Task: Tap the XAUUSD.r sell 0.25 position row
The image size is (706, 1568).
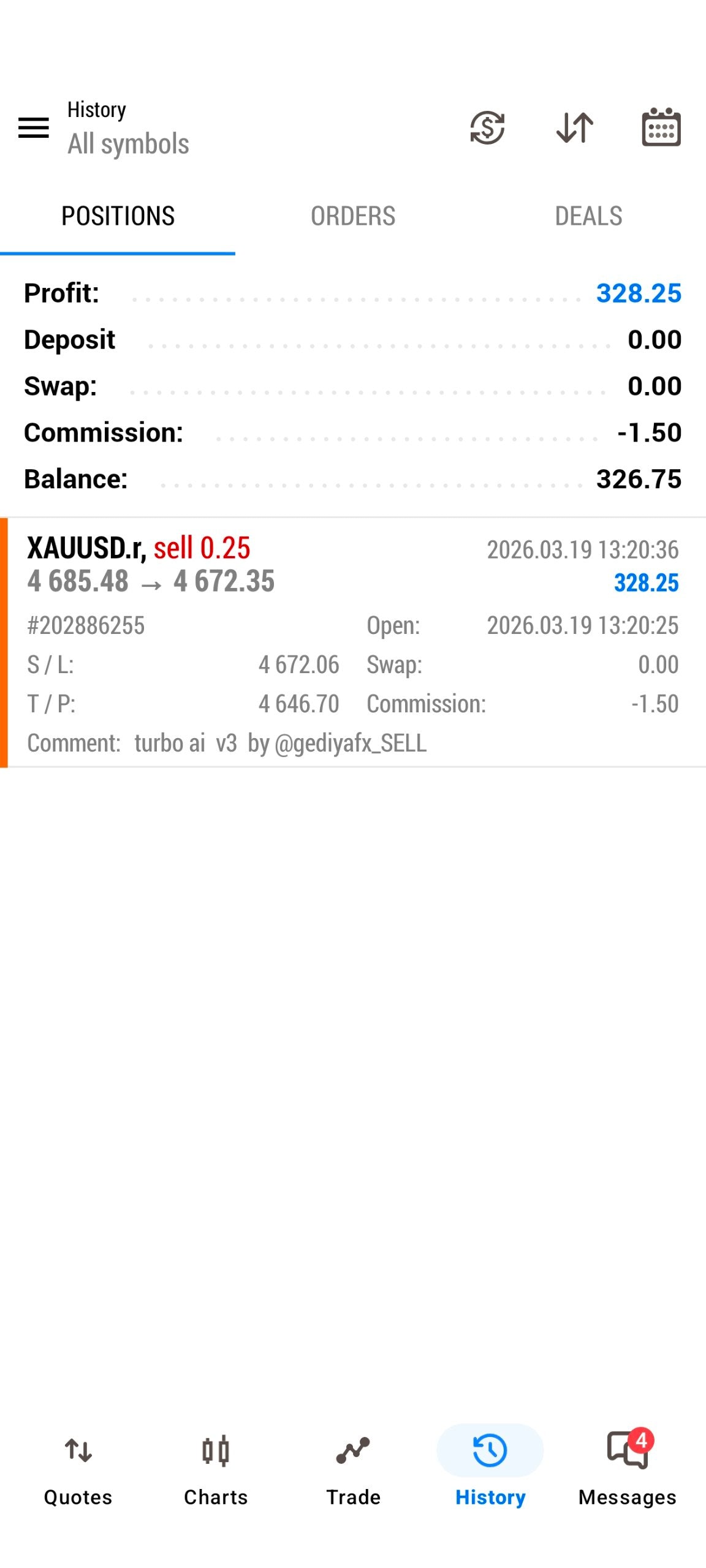Action: pyautogui.click(x=353, y=642)
